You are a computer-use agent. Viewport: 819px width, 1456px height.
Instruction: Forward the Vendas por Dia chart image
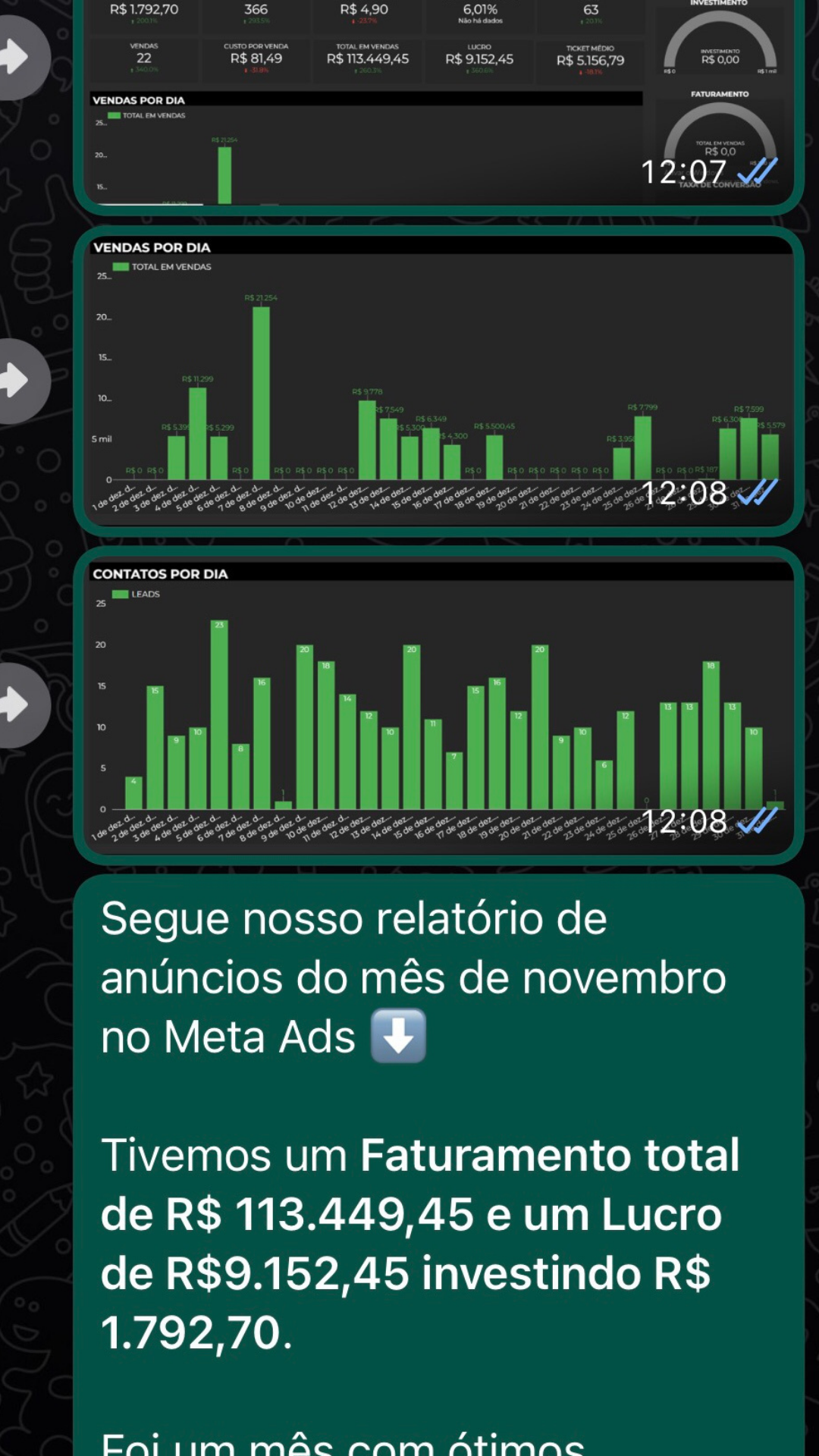click(17, 381)
